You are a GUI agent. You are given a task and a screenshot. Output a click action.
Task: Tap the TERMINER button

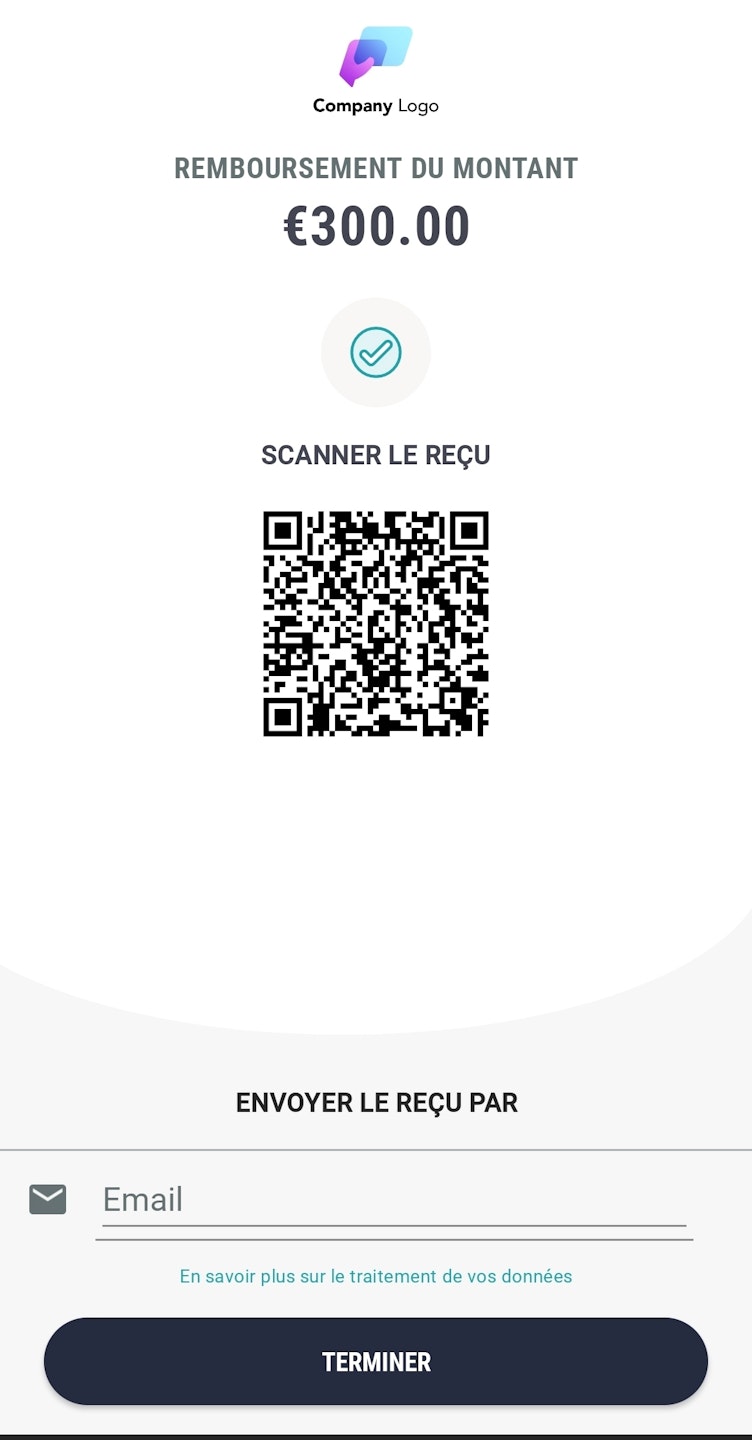coord(376,1362)
